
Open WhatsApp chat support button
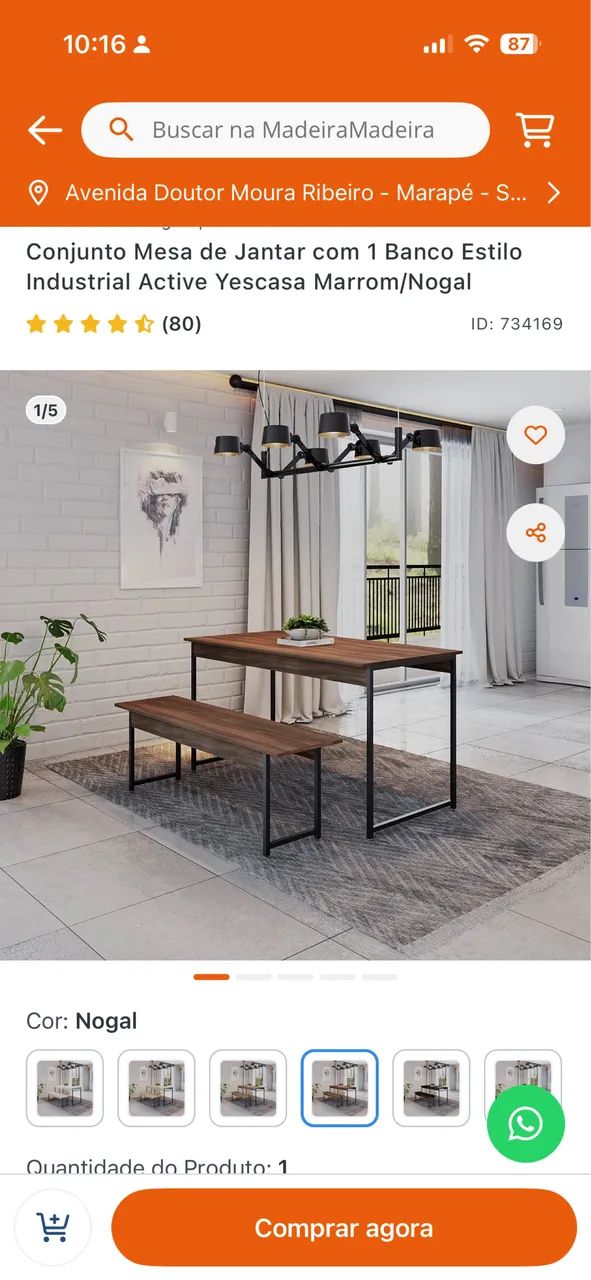coord(526,1124)
